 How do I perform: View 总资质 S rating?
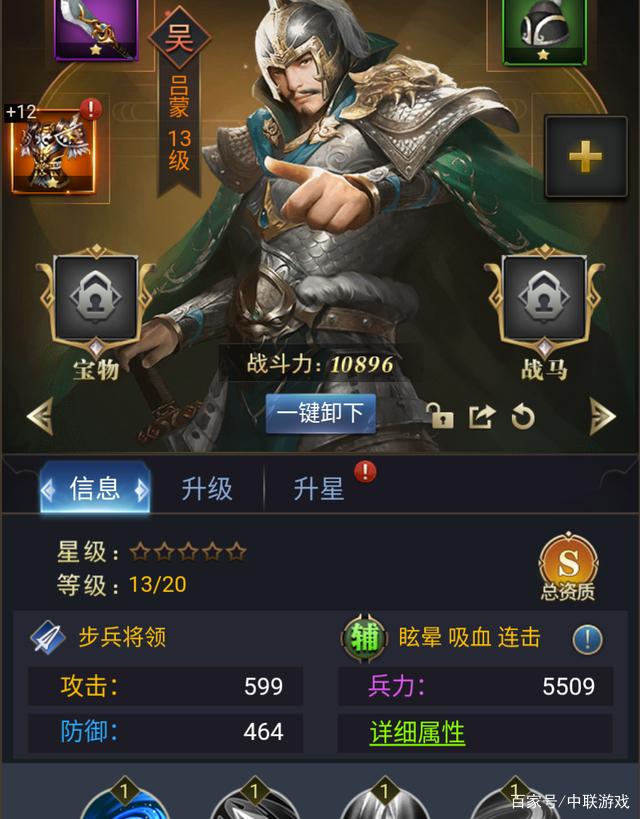(568, 566)
